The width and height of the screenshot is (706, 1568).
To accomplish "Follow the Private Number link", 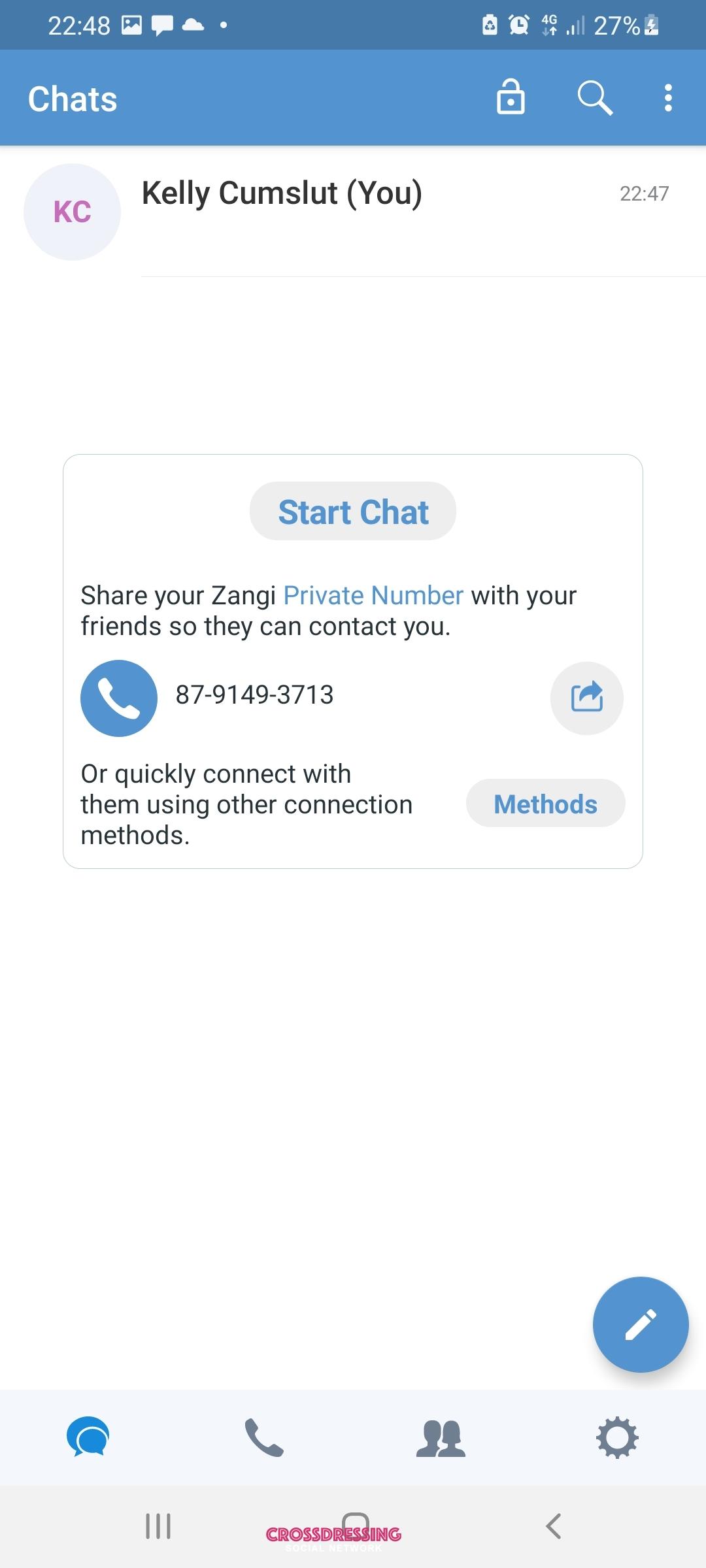I will (x=373, y=596).
